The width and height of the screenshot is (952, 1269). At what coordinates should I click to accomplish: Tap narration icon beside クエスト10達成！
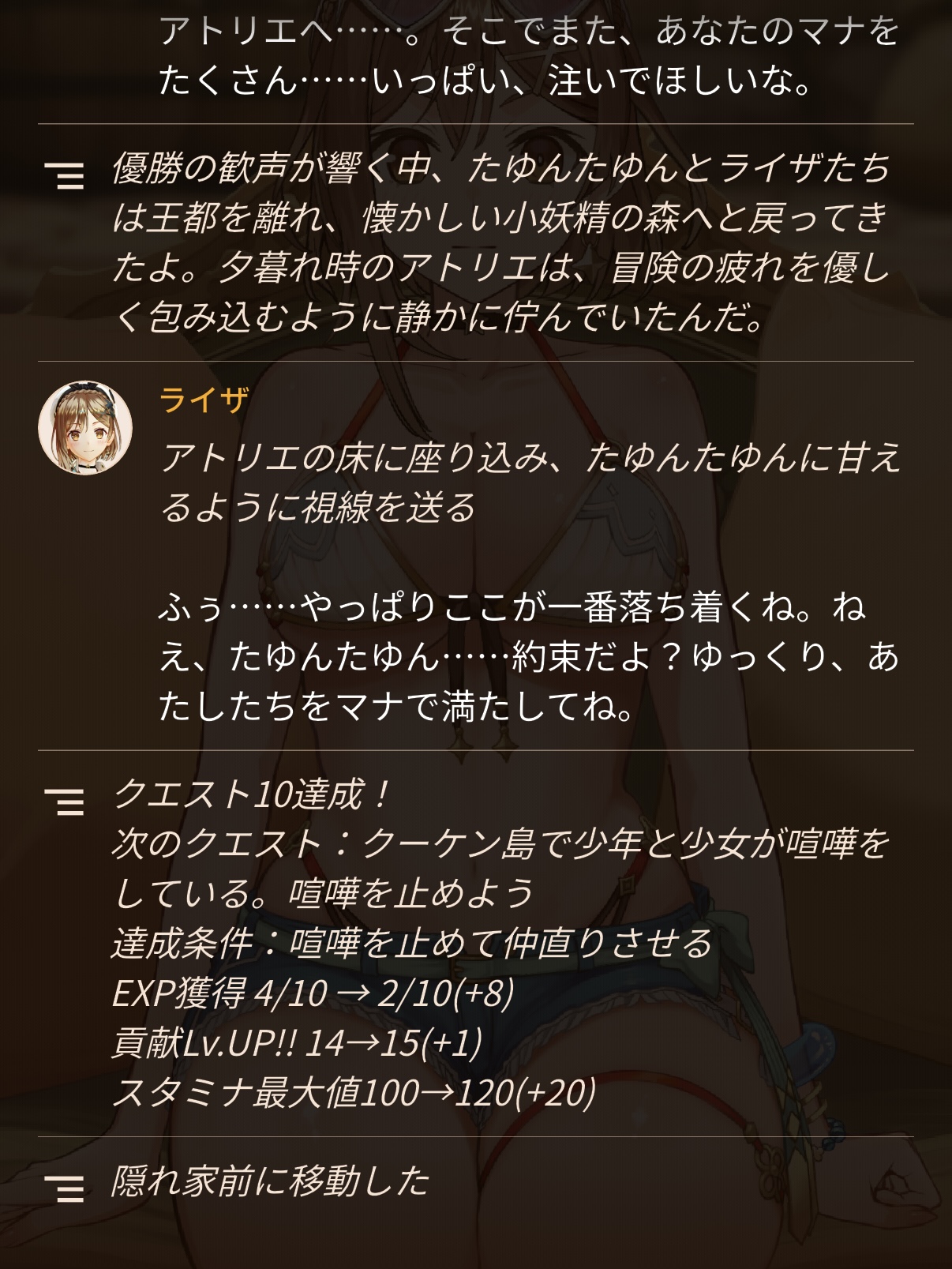pyautogui.click(x=65, y=801)
